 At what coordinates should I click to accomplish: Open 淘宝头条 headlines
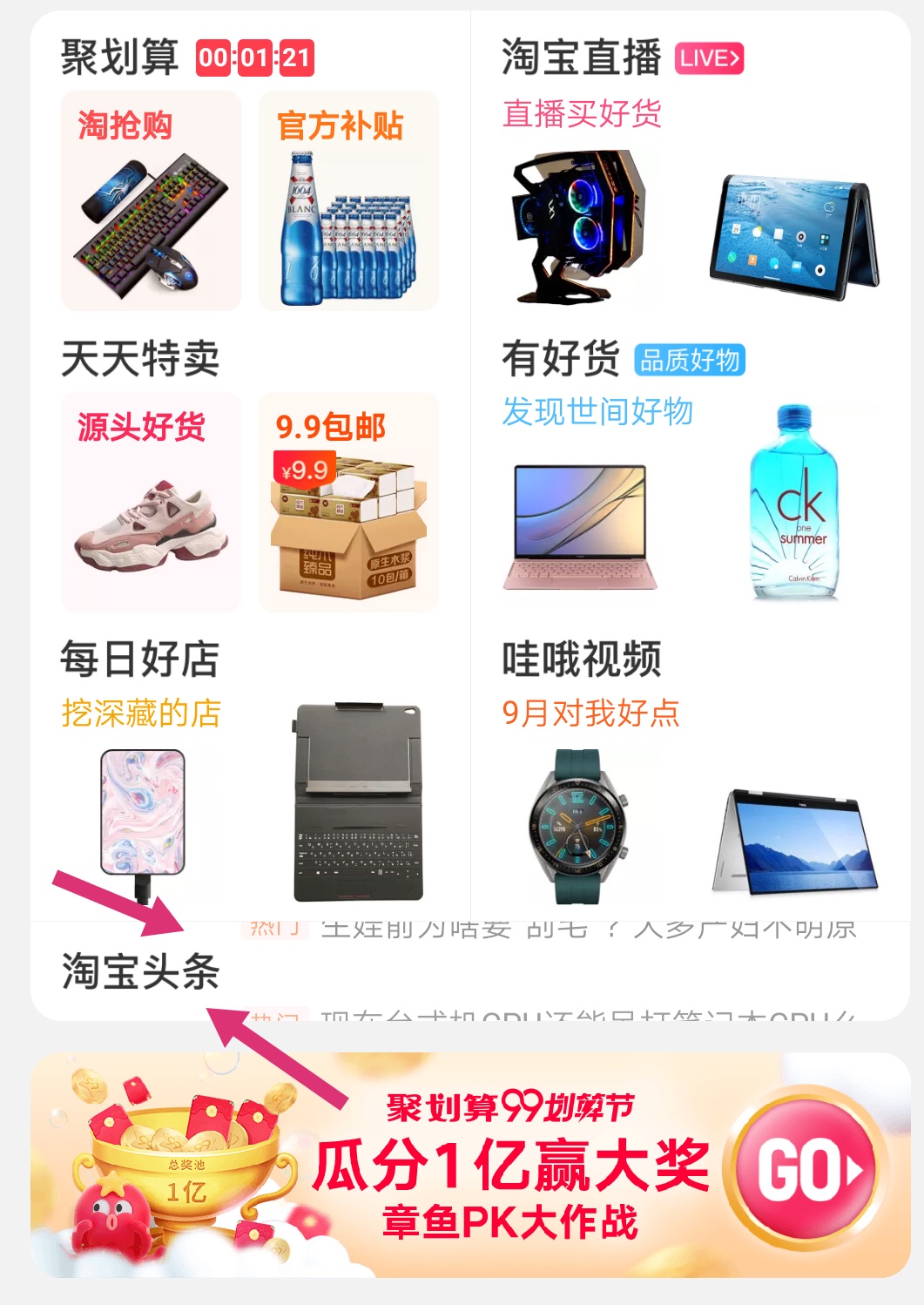click(x=139, y=971)
